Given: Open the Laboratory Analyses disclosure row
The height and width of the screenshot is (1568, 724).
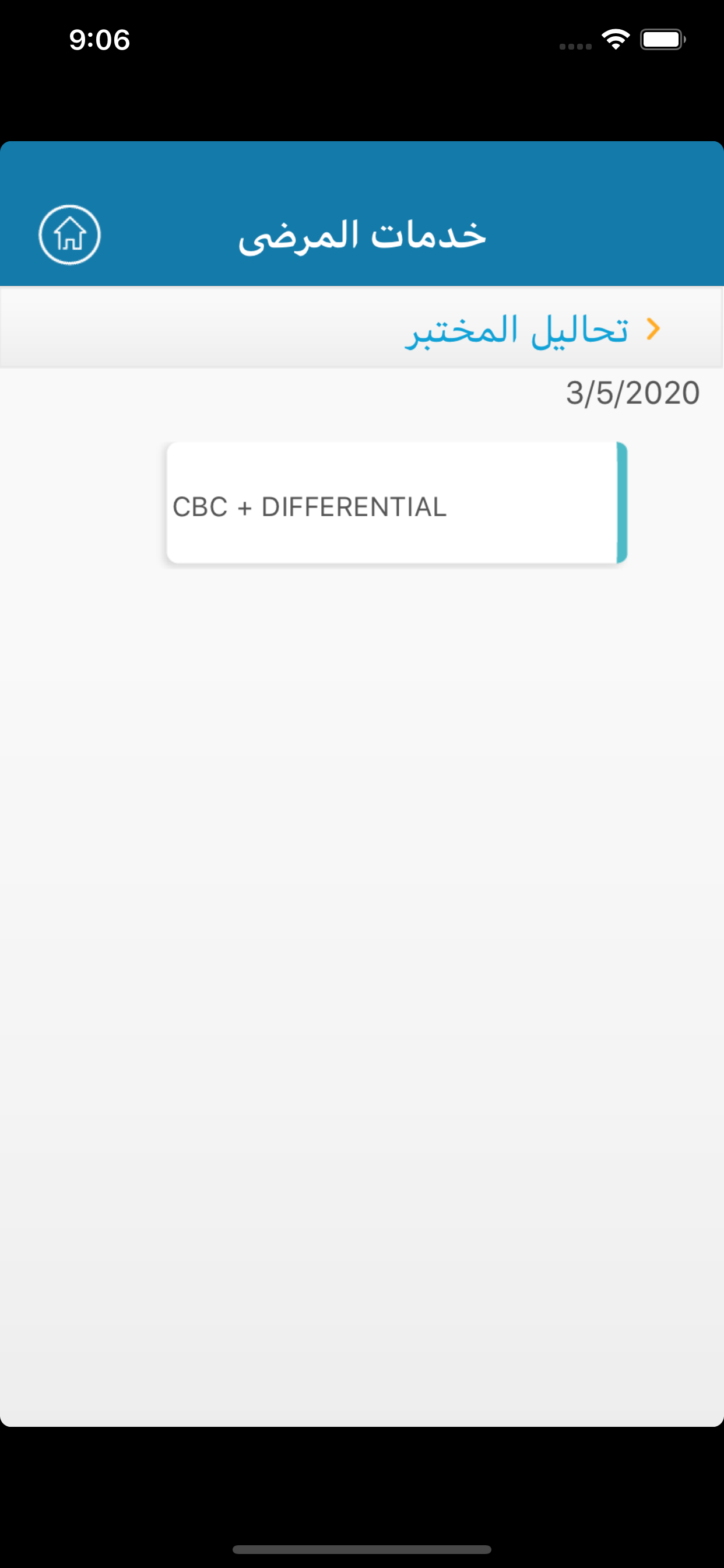Looking at the screenshot, I should pos(517,327).
